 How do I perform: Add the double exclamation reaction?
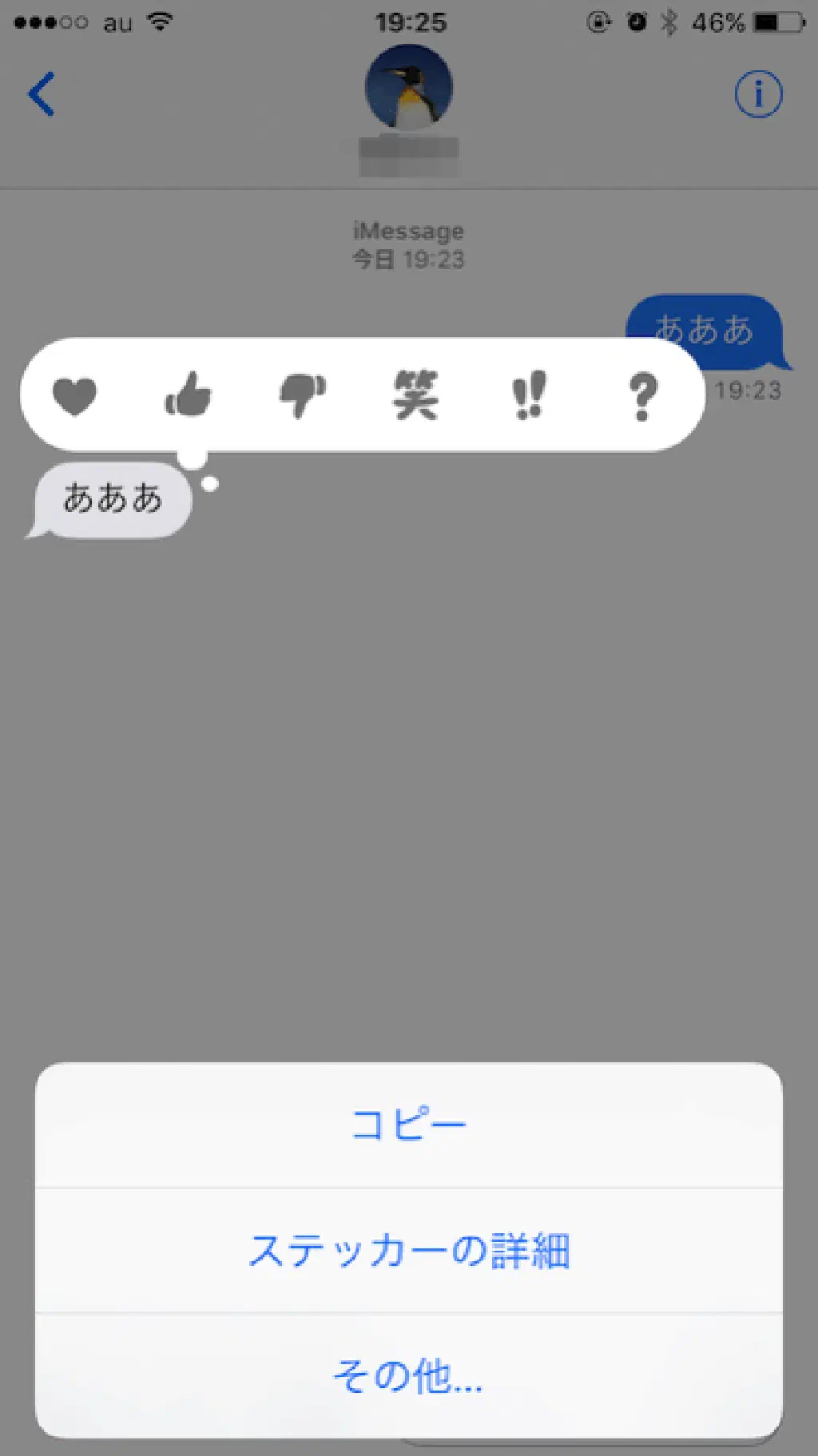coord(529,395)
